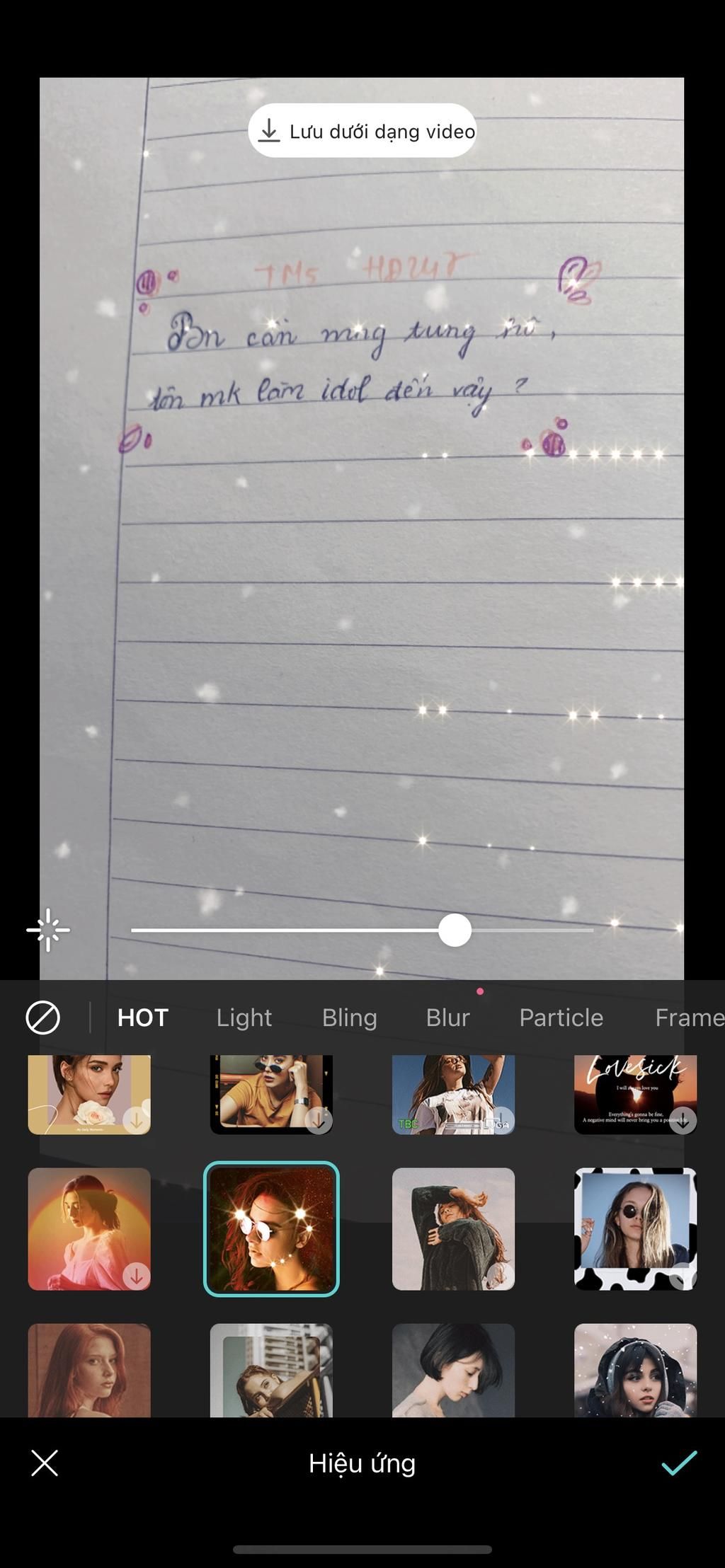Choose the orange sunset glow effect thumbnail
725x1568 pixels.
click(x=89, y=1228)
